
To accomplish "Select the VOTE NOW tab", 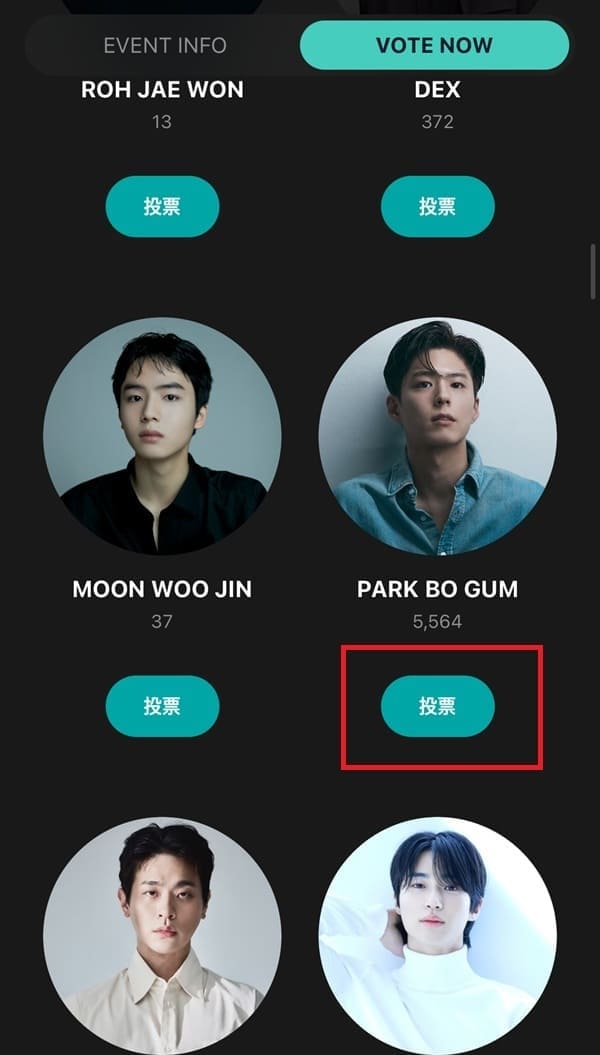I will point(434,46).
